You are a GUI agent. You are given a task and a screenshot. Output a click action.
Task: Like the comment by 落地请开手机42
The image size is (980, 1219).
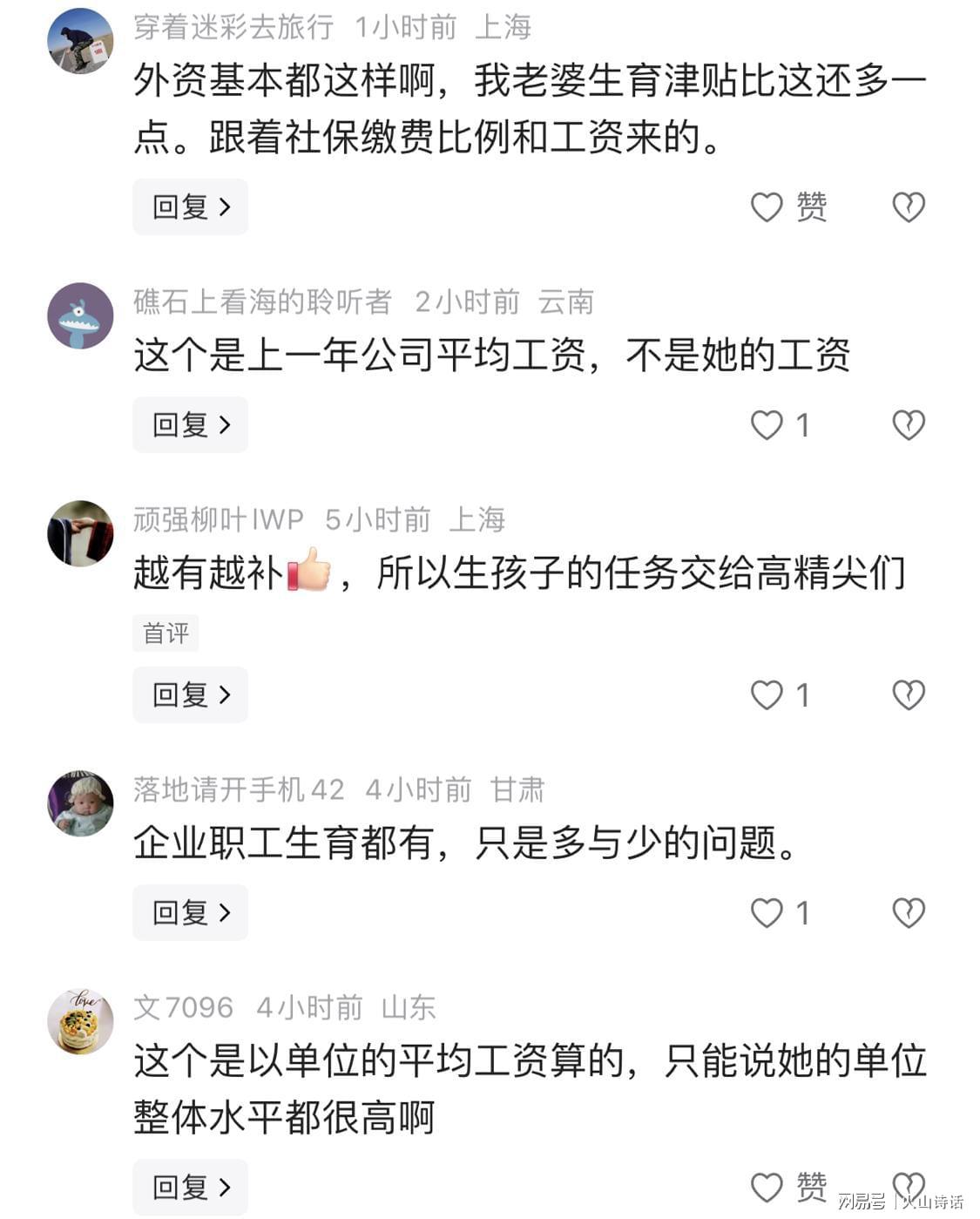click(767, 913)
